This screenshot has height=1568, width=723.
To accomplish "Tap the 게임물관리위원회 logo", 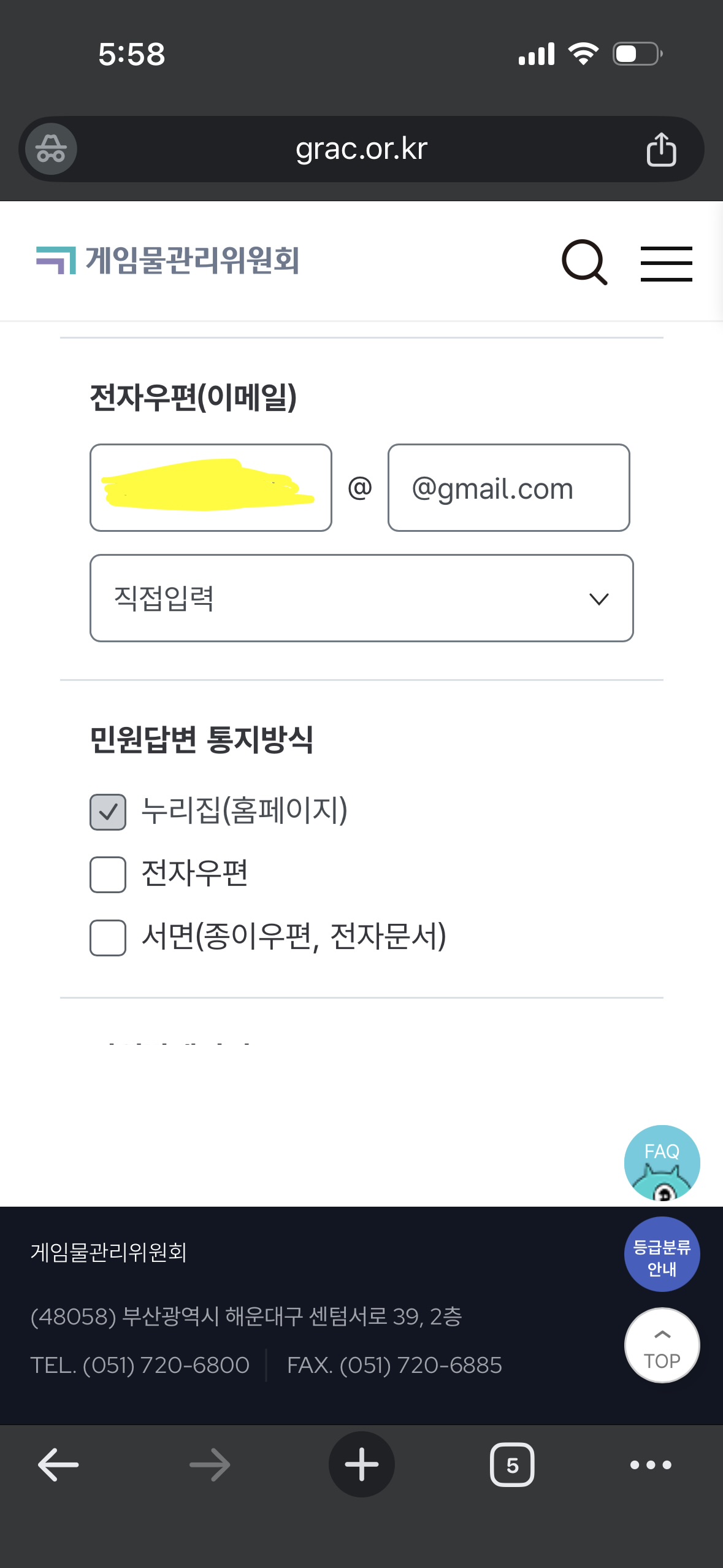I will 168,260.
